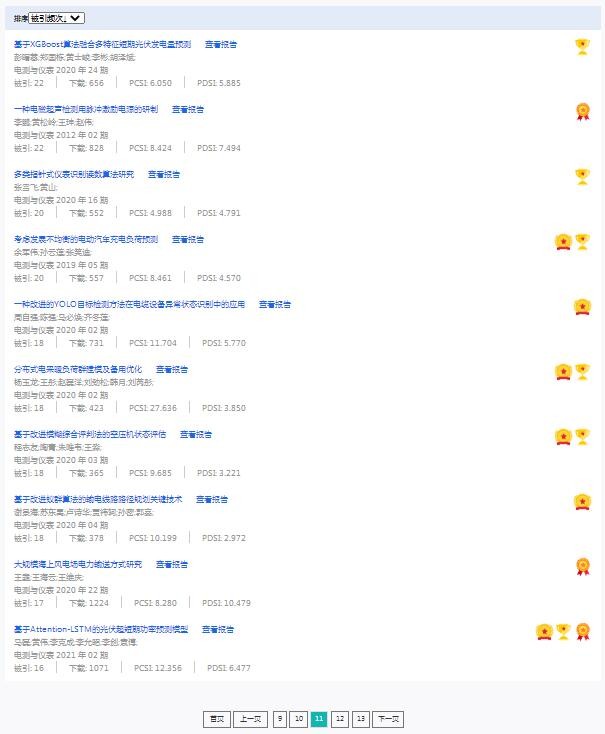Open 大规模海上风电电力输送方式研究 paper

(77, 564)
